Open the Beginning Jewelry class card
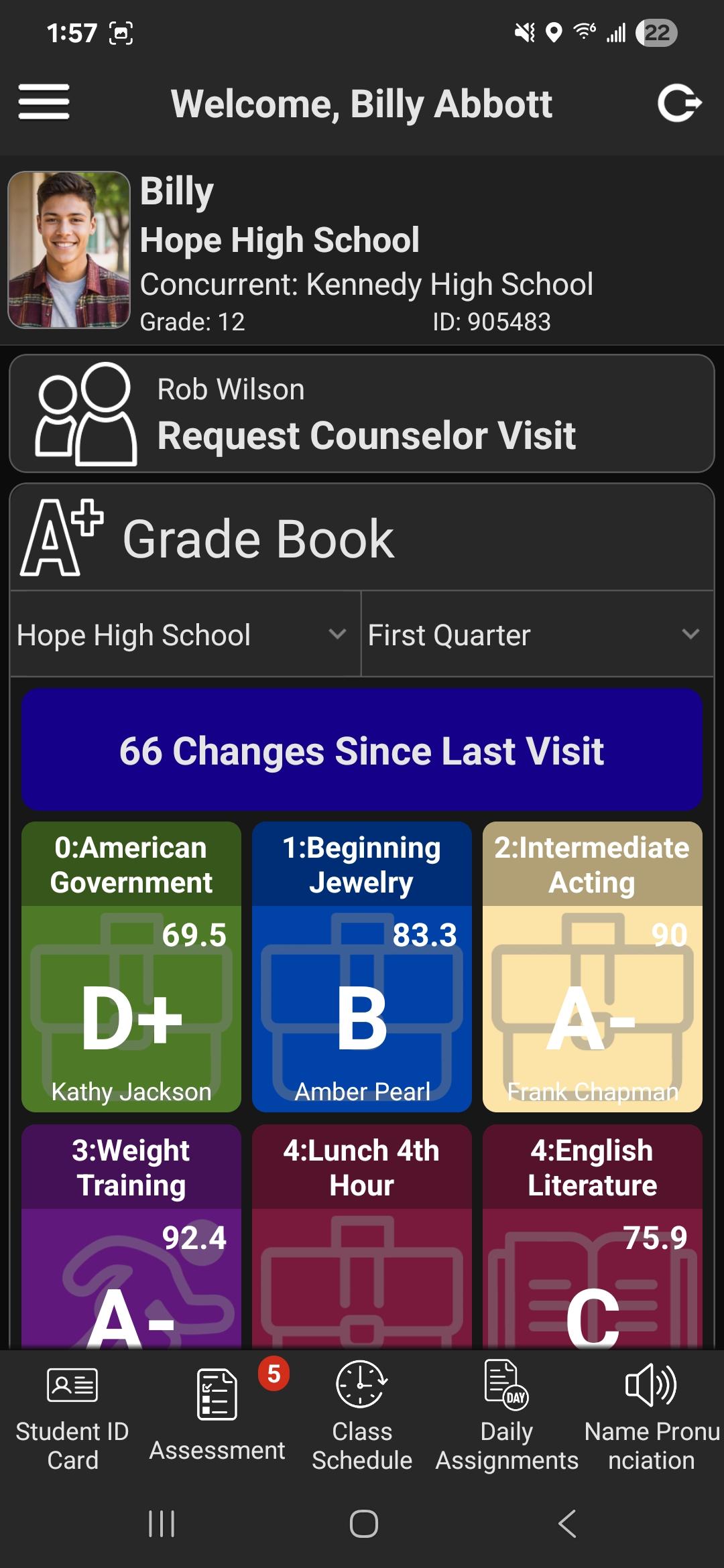Image resolution: width=724 pixels, height=1568 pixels. click(x=362, y=967)
